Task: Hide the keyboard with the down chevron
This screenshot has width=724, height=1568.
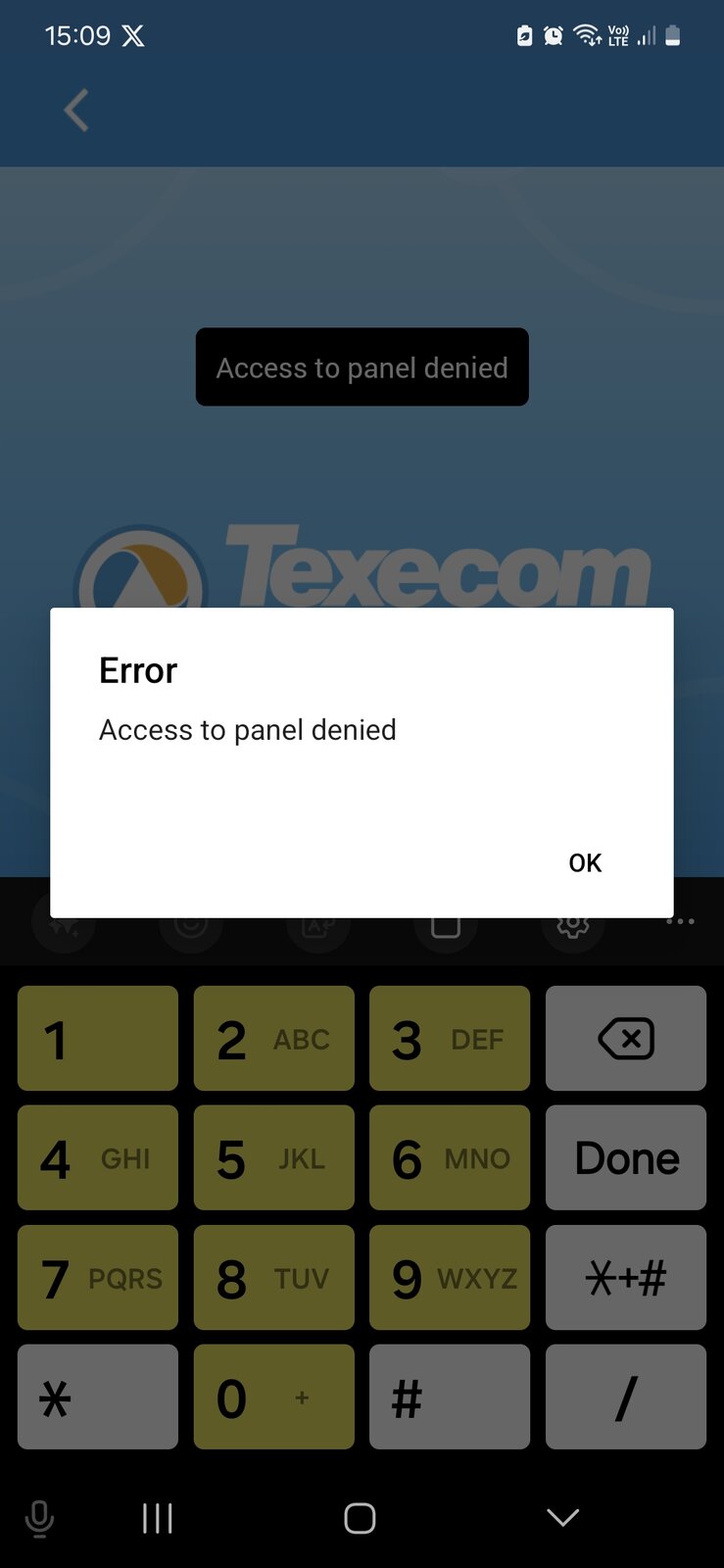Action: point(562,1518)
